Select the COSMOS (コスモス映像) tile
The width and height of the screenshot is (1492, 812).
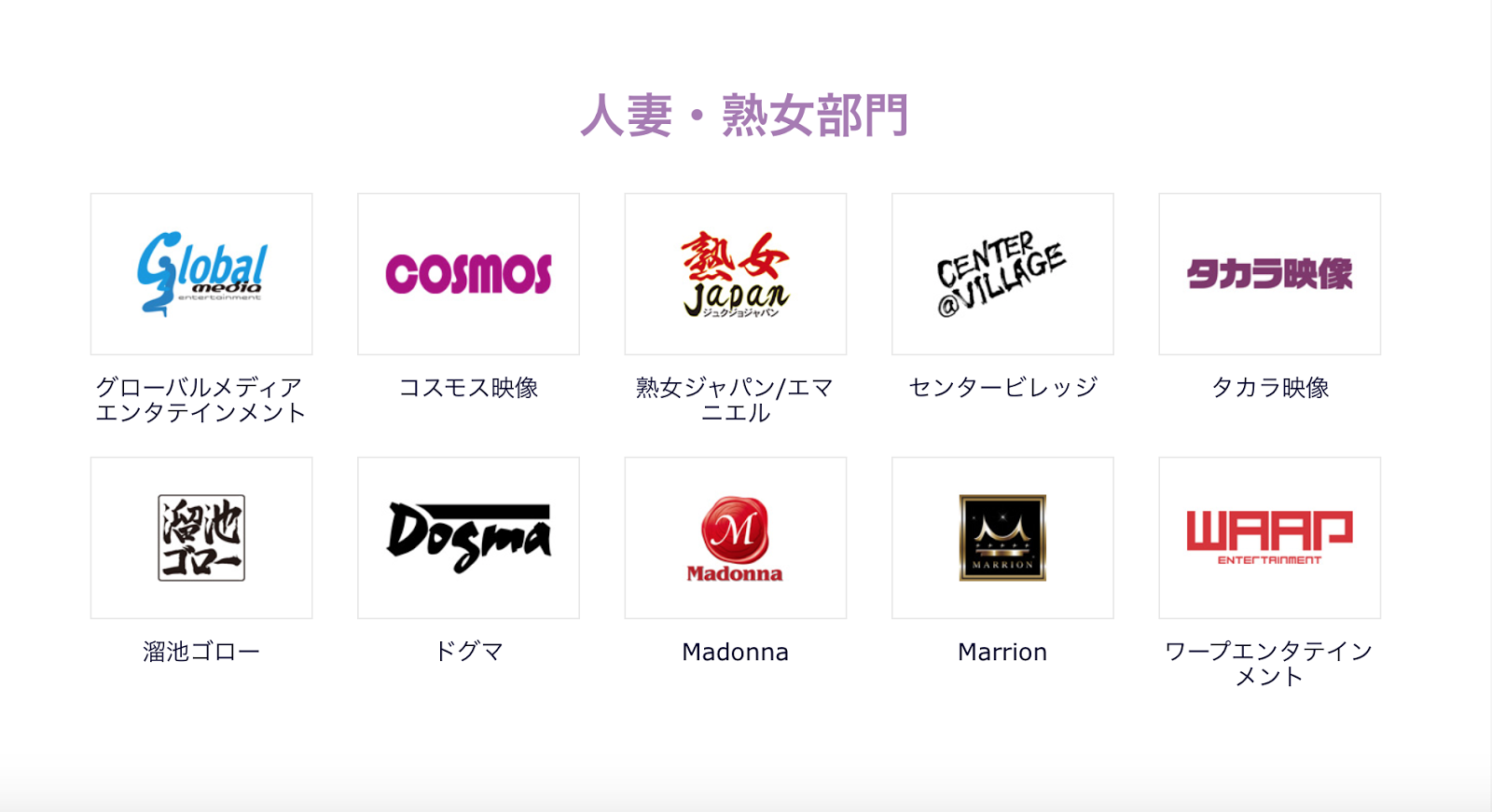468,274
